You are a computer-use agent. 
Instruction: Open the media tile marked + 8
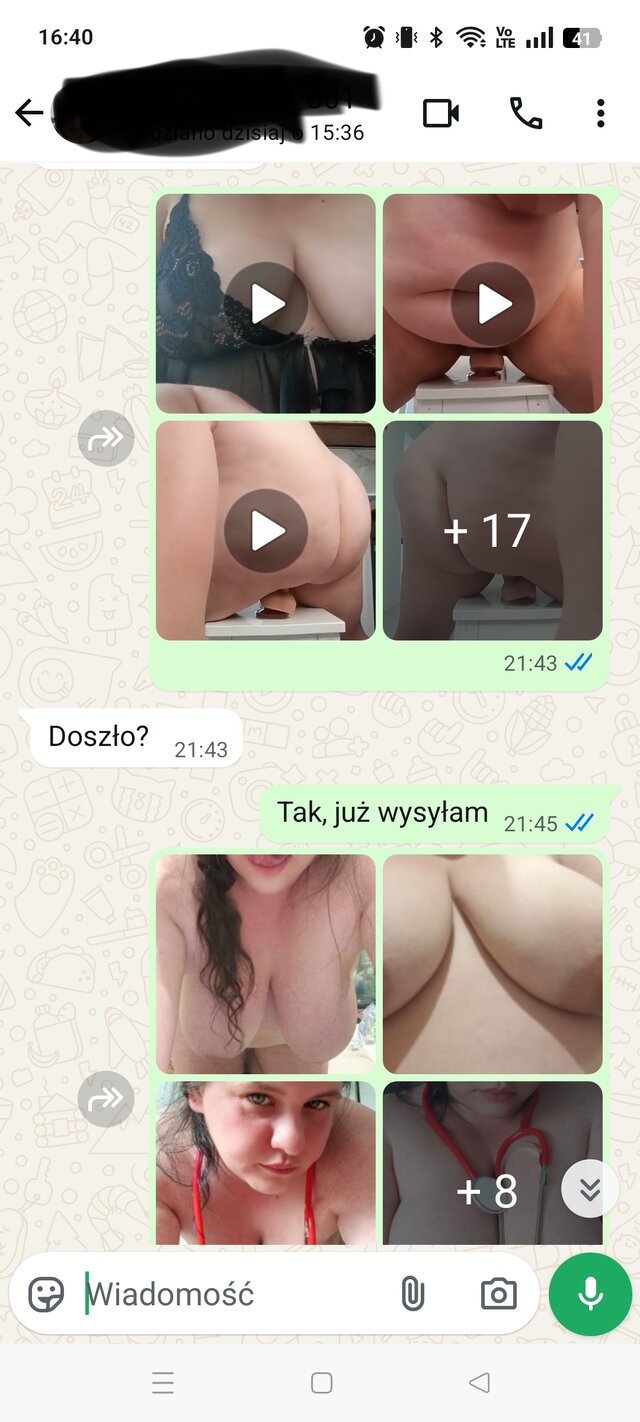[492, 1164]
